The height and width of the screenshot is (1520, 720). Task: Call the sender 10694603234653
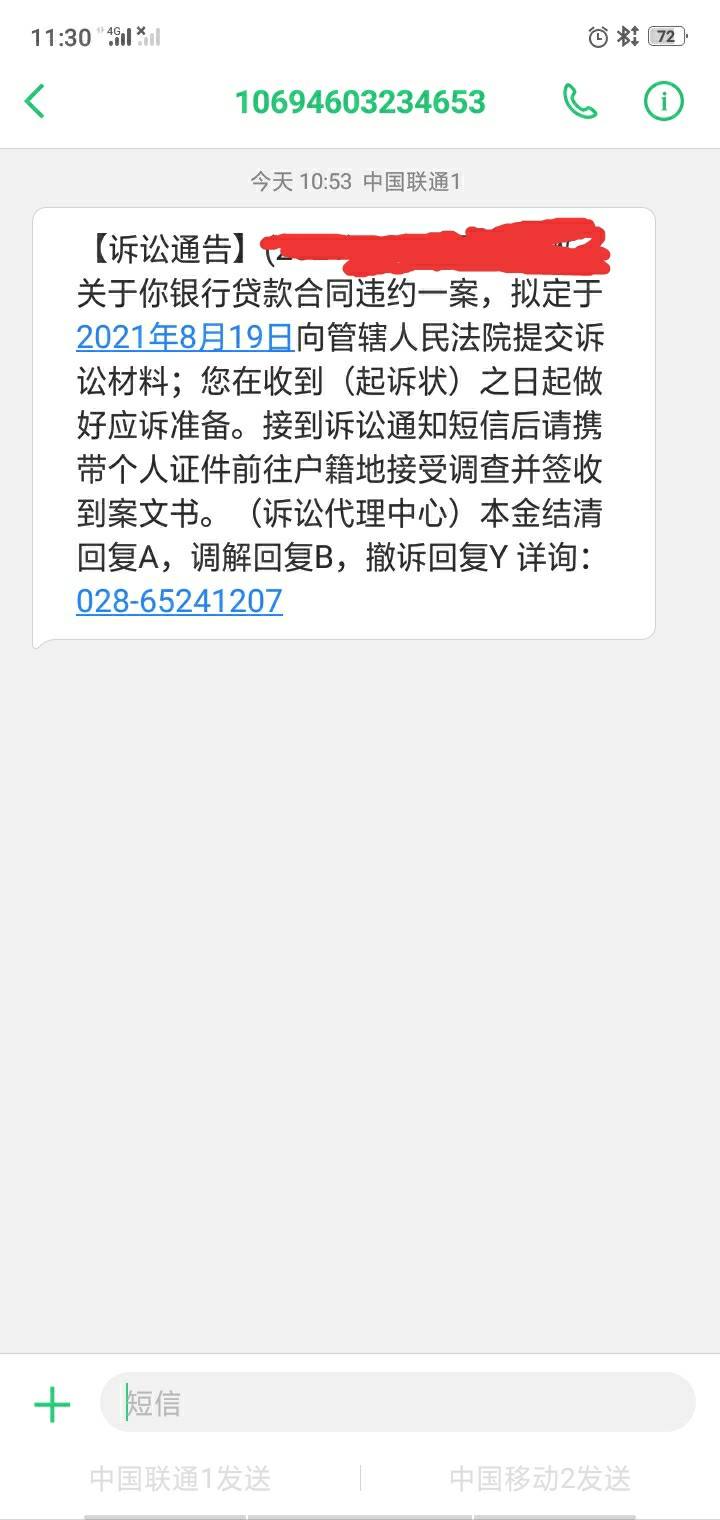click(580, 101)
